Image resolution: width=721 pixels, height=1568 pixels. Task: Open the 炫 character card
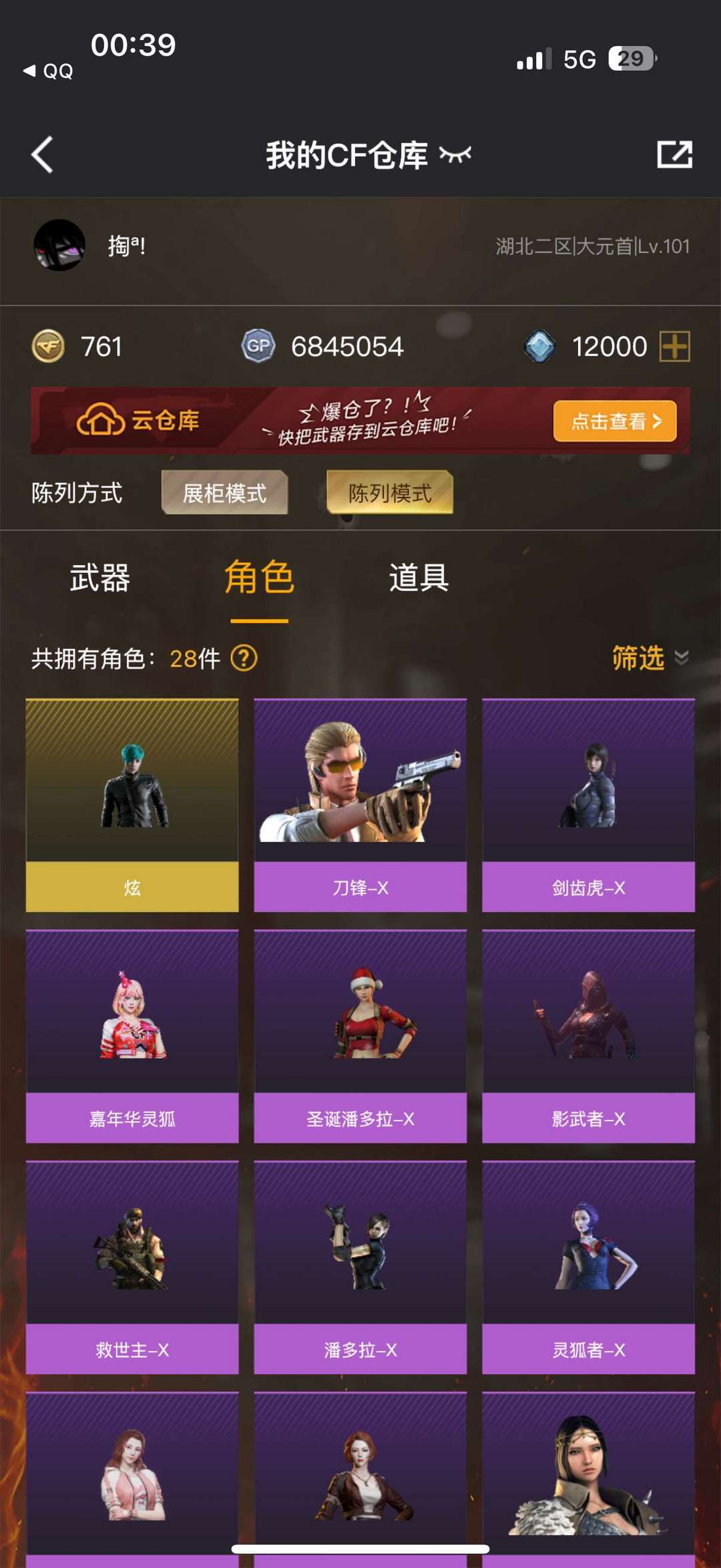132,805
